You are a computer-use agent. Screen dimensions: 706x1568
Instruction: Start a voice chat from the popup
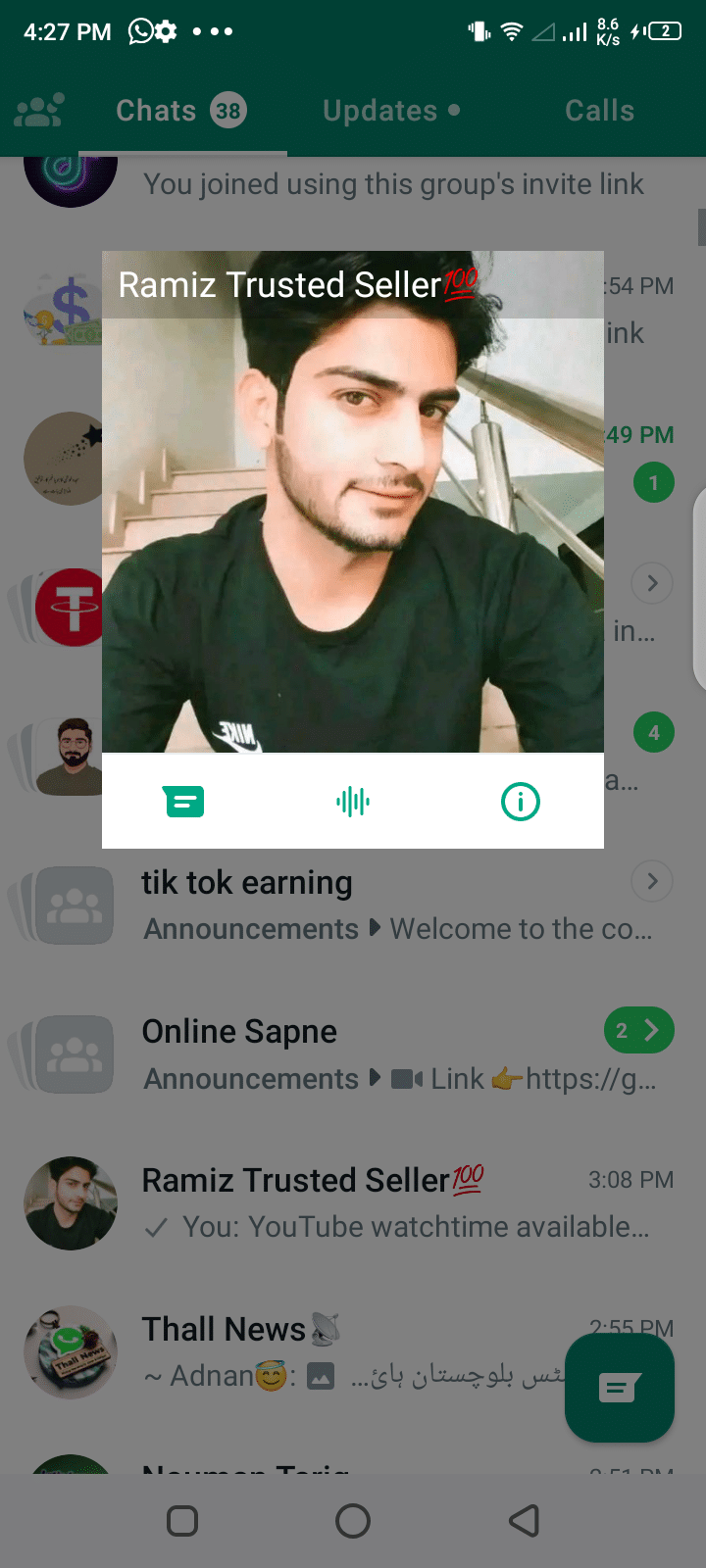(352, 802)
